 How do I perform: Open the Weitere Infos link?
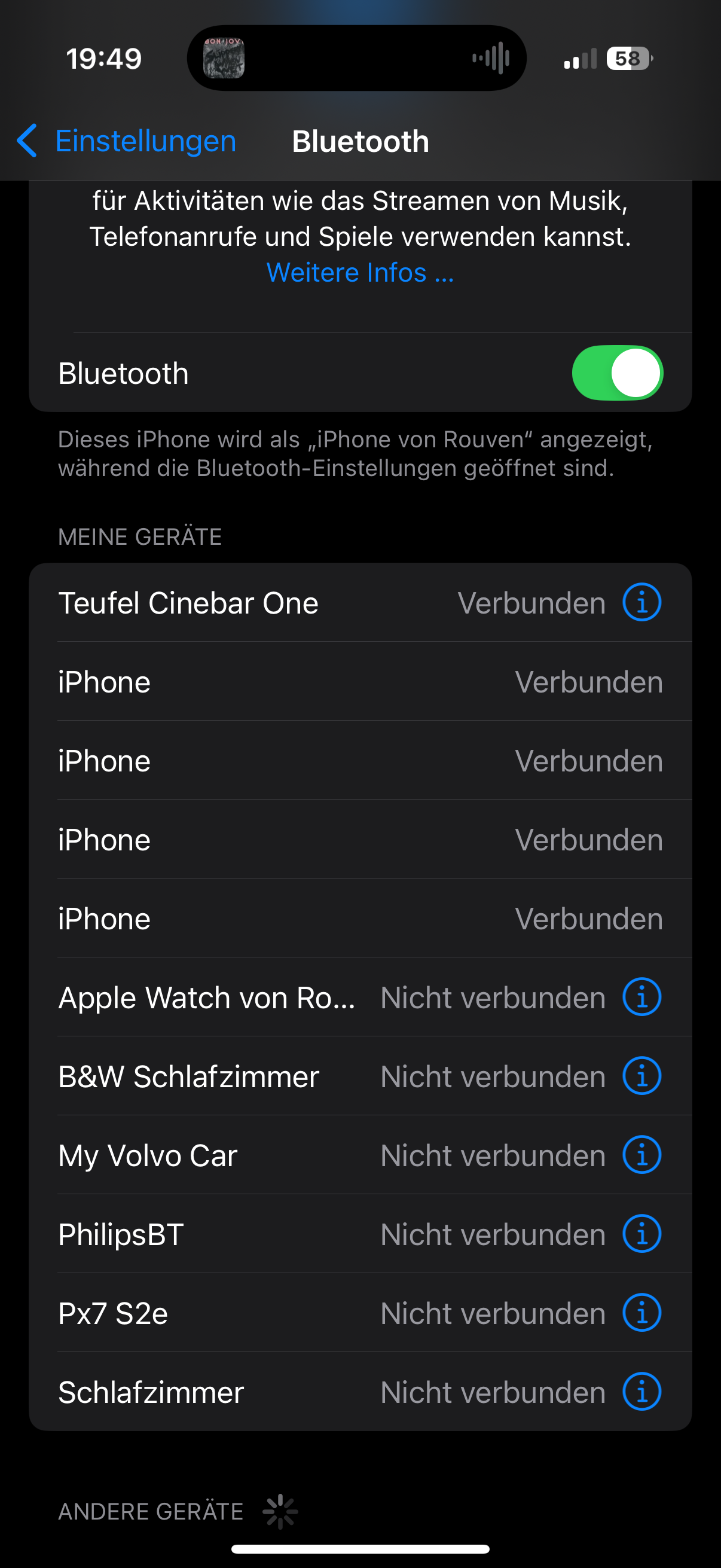tap(360, 273)
